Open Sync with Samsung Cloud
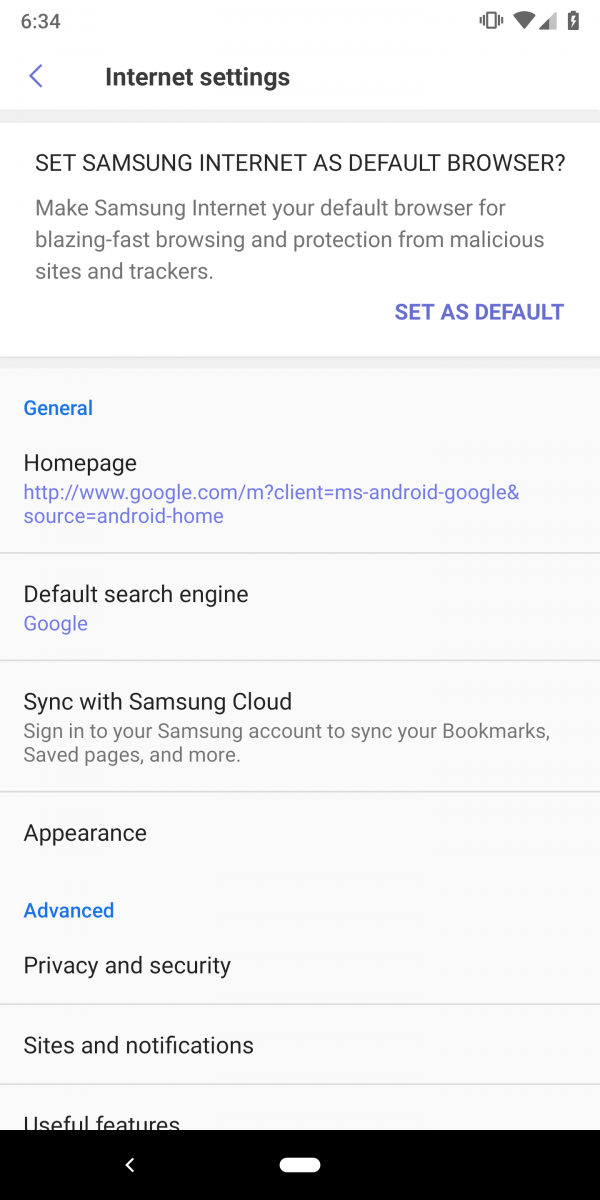600x1200 pixels. [300, 727]
